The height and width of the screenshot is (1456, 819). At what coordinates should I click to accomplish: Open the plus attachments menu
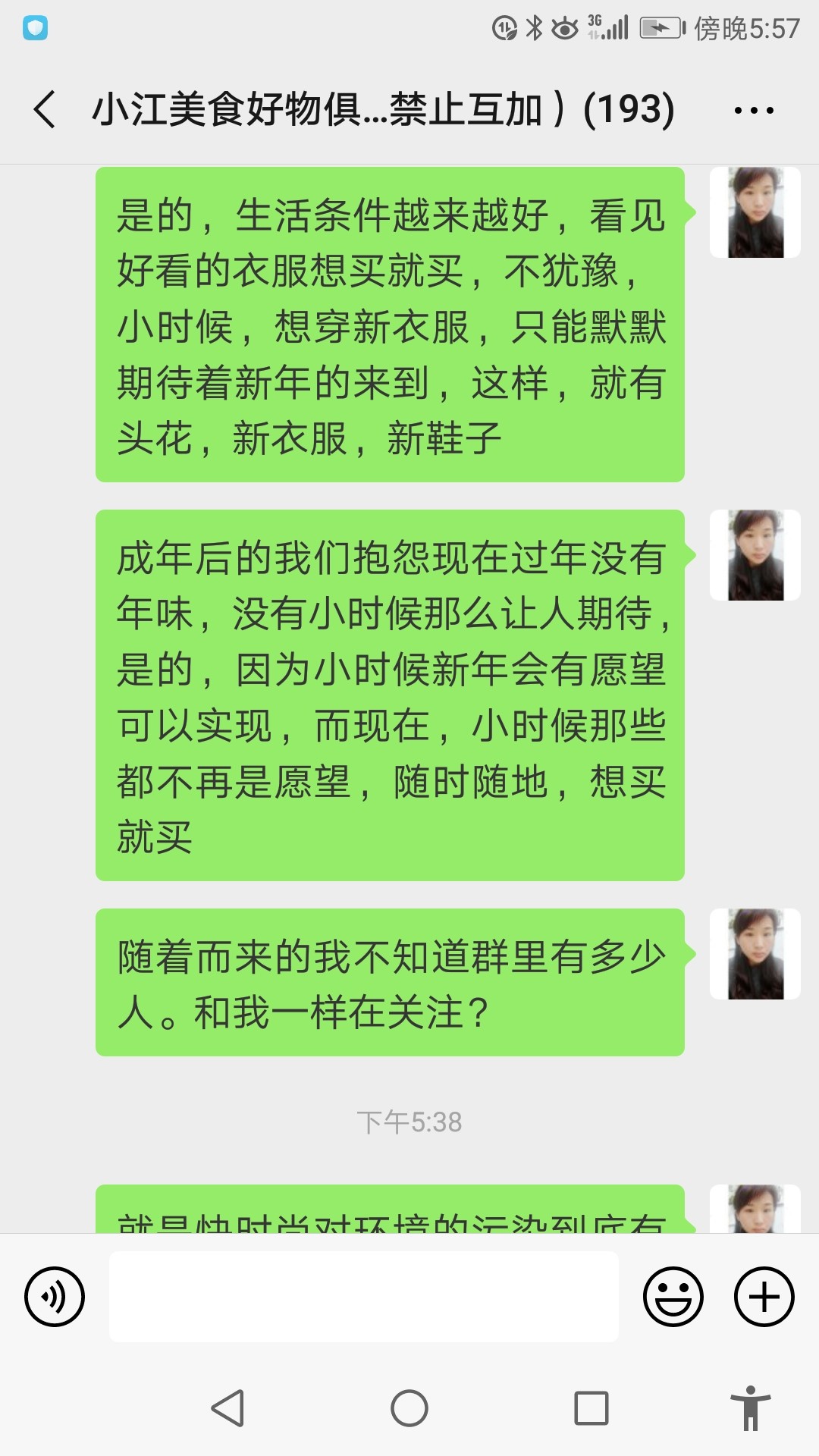764,1297
